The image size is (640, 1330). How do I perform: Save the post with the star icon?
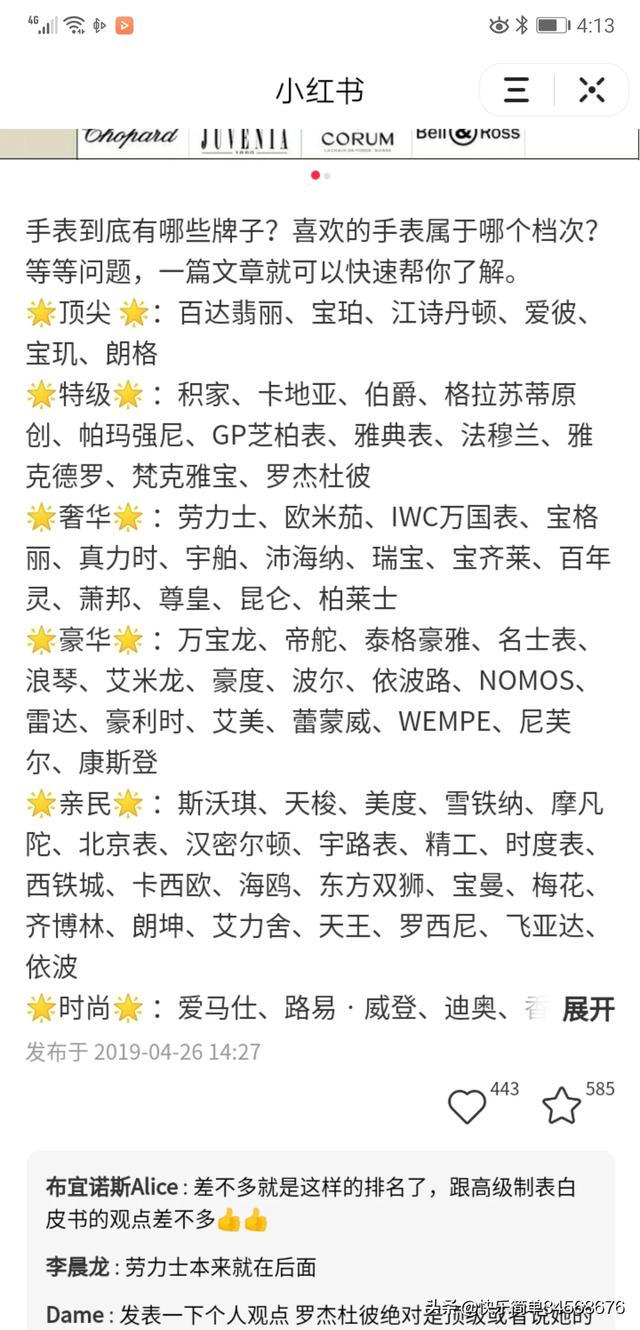pos(561,1106)
